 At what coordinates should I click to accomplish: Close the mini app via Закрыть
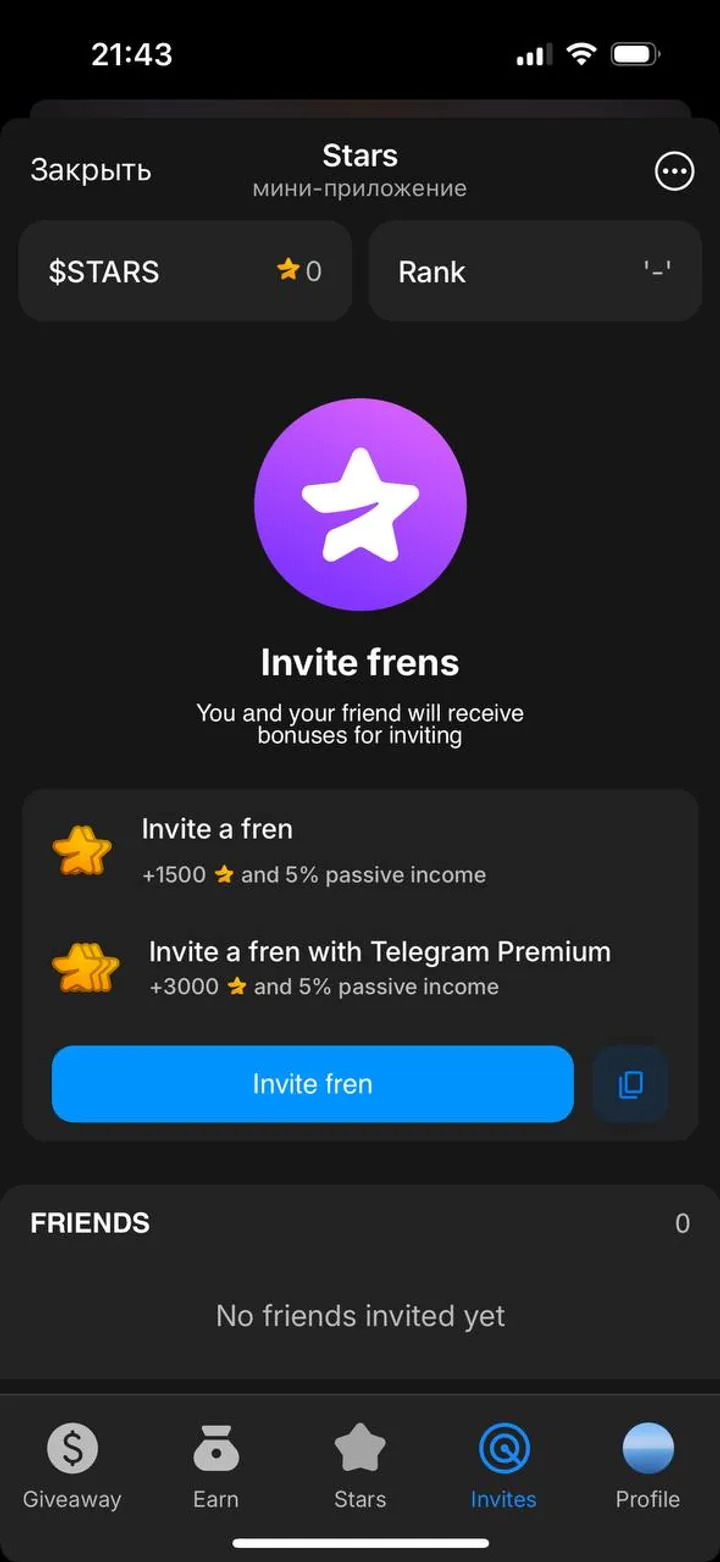pos(91,170)
